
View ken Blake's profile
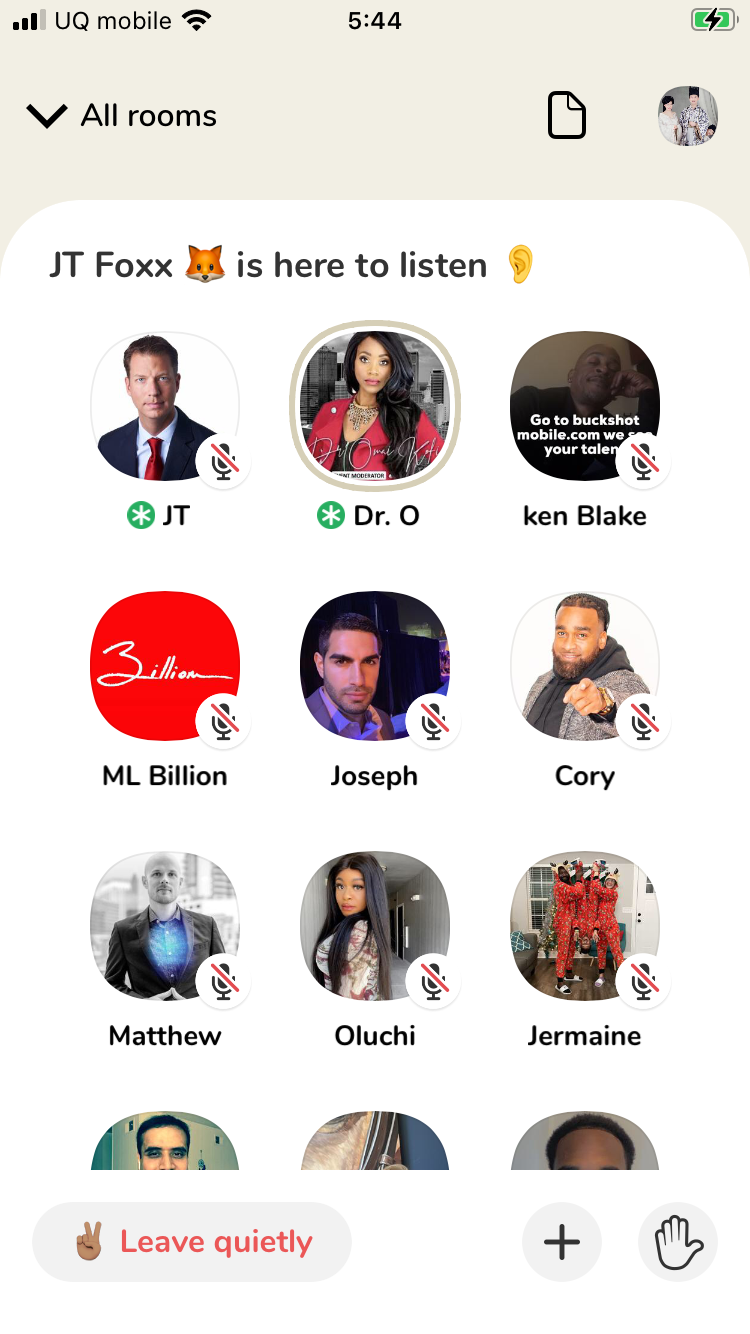[x=585, y=407]
